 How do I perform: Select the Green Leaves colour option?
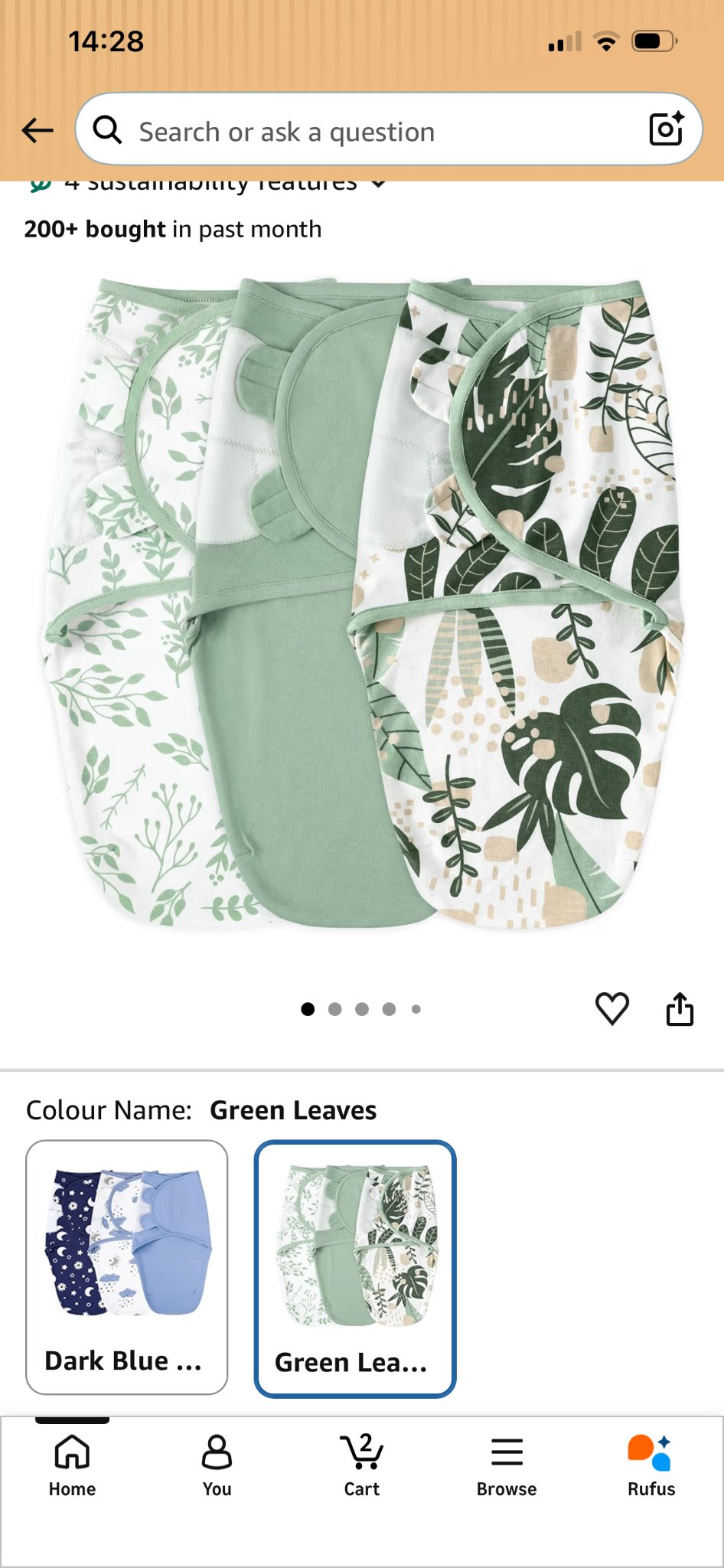tap(355, 1269)
